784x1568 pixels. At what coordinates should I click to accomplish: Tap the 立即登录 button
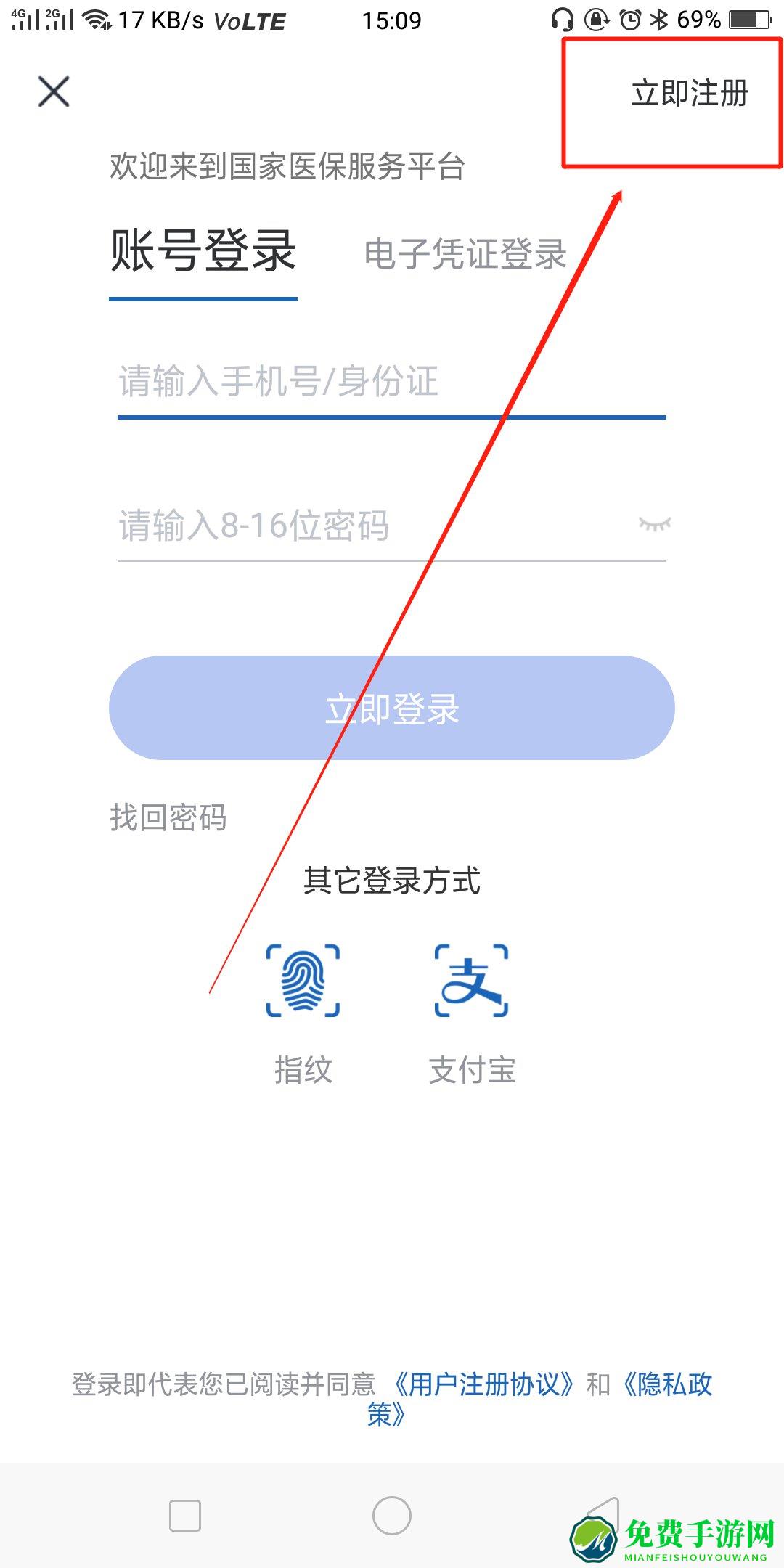point(392,709)
